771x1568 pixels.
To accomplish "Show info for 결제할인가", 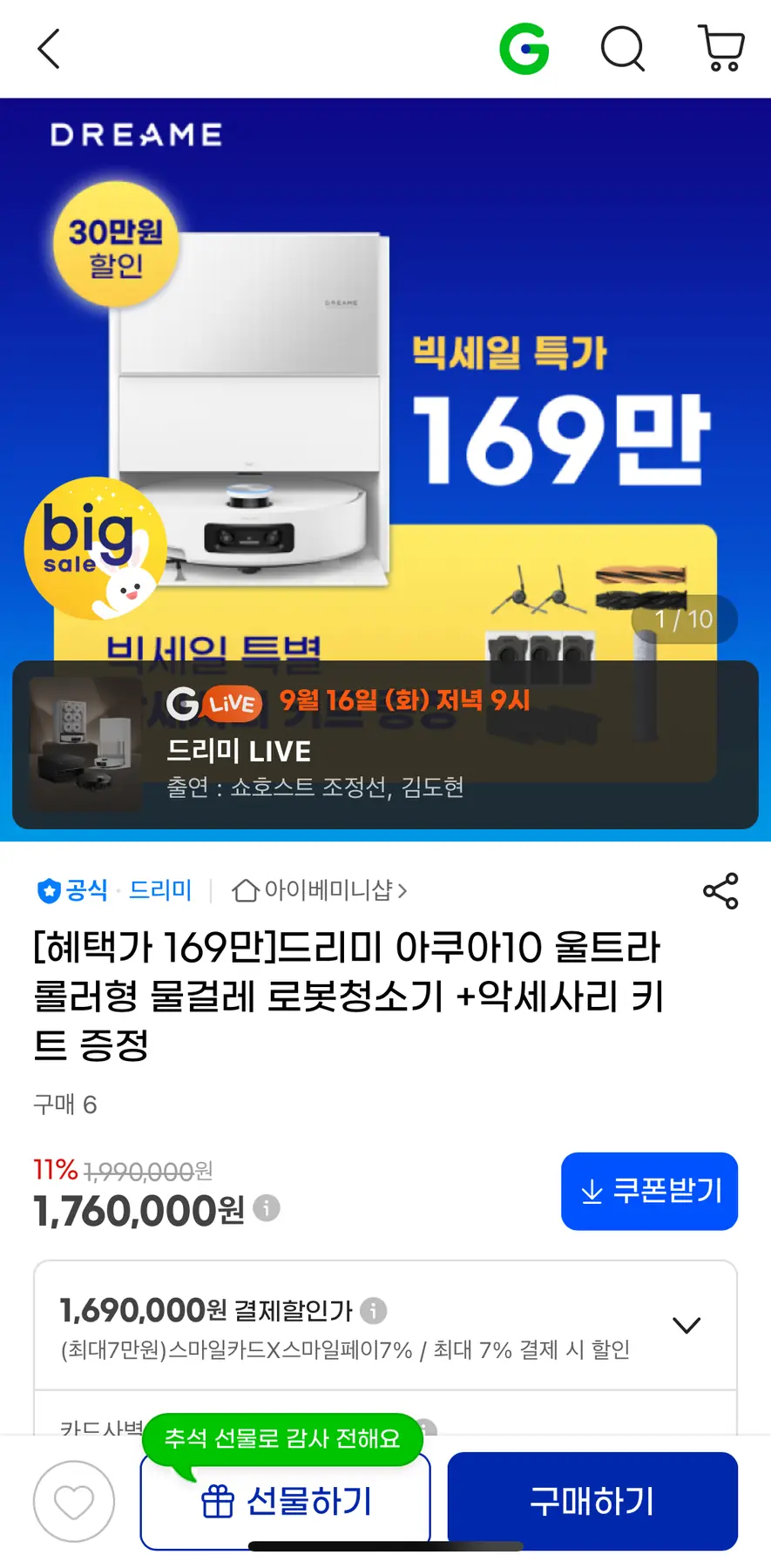I will 373,1310.
